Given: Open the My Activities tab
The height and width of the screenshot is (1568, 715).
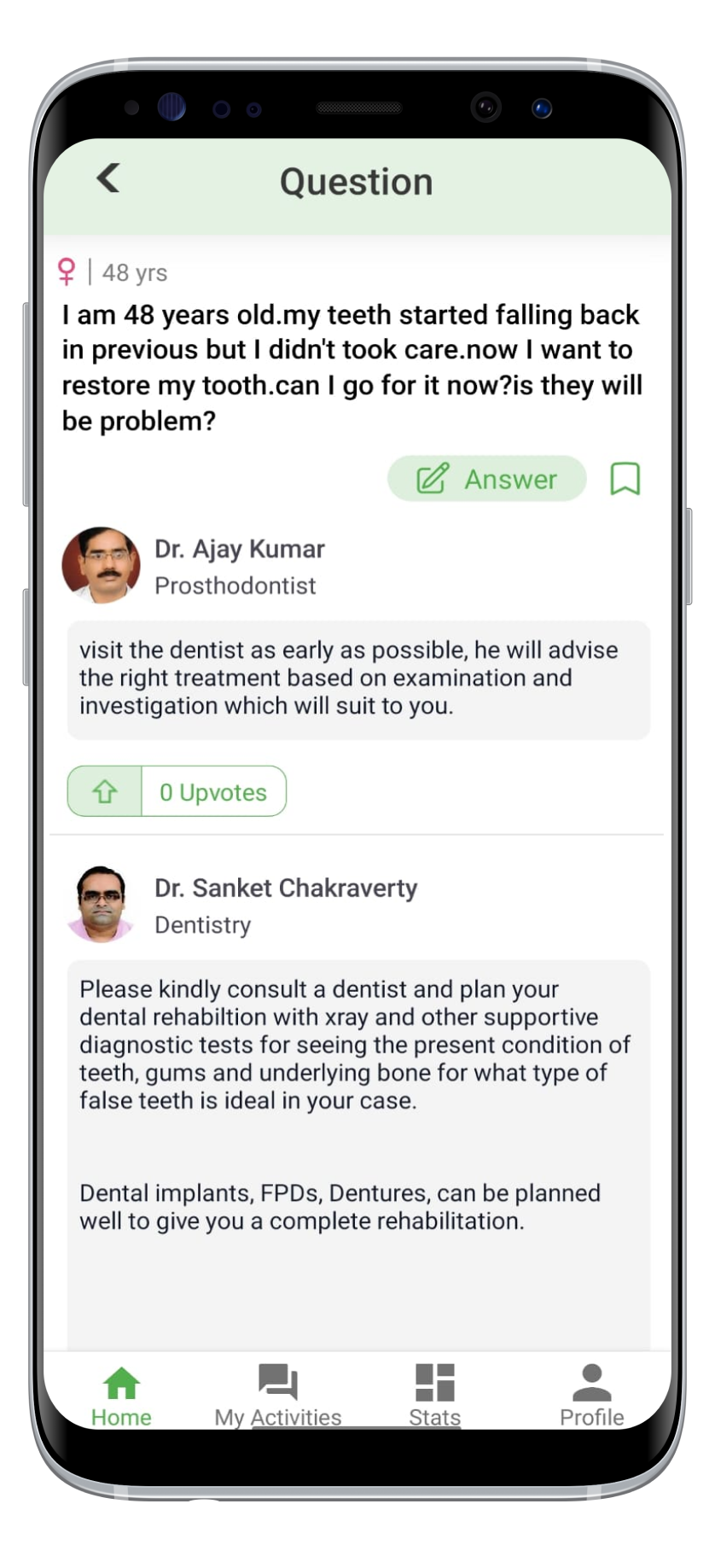Looking at the screenshot, I should (x=277, y=1396).
